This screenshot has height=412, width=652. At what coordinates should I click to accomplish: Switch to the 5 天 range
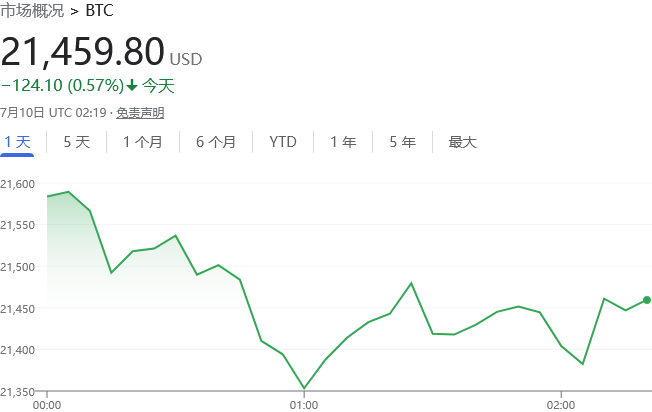(x=76, y=142)
